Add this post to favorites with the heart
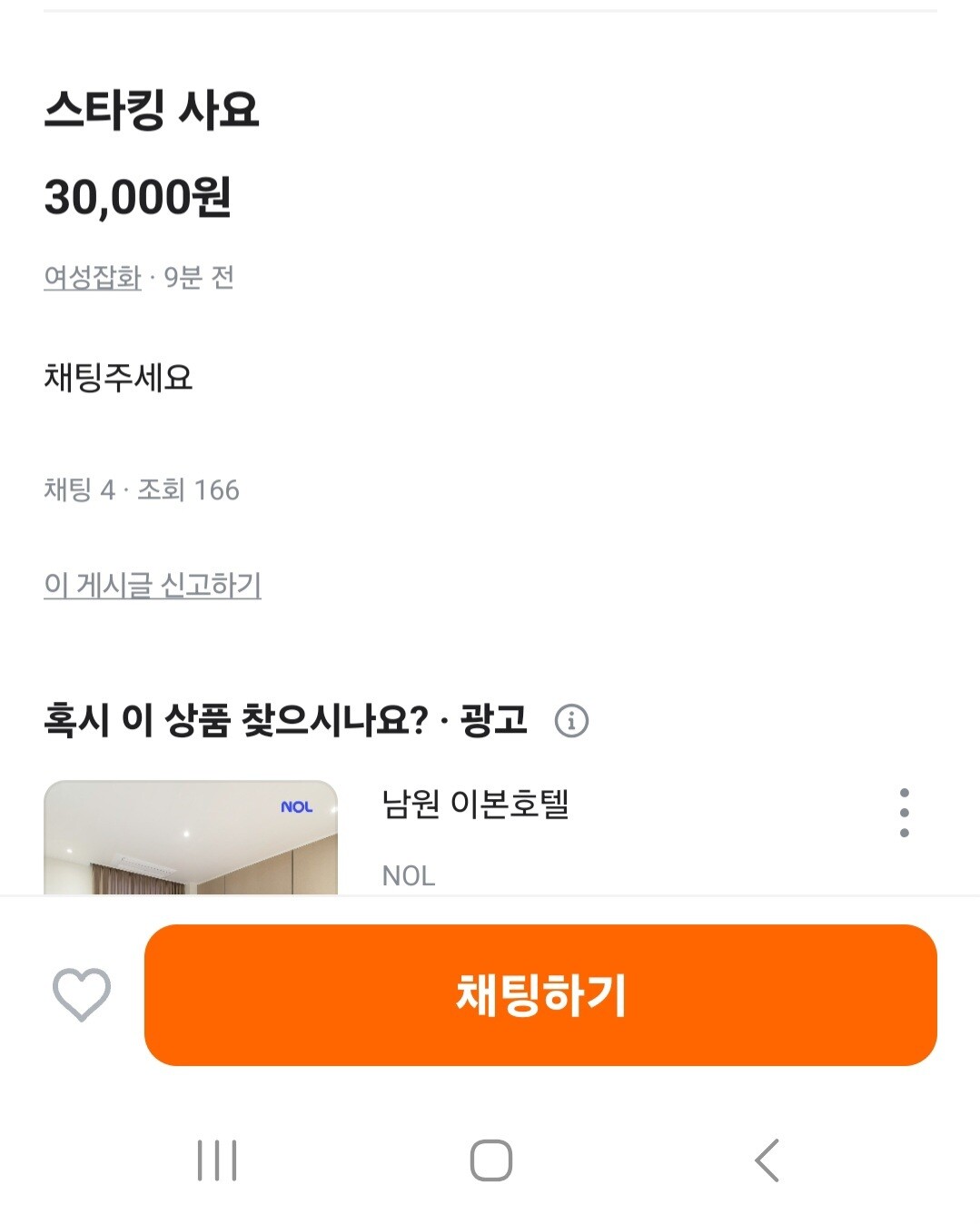The image size is (980, 1224). (82, 994)
